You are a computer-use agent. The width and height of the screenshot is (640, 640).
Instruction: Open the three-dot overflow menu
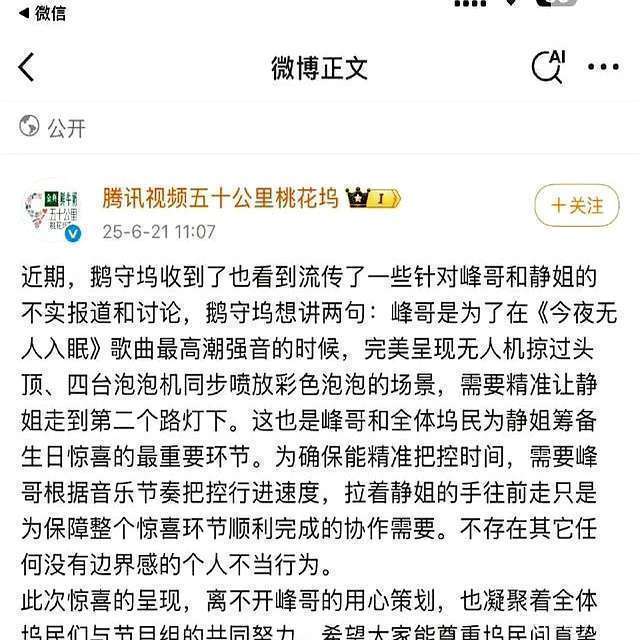tap(603, 68)
